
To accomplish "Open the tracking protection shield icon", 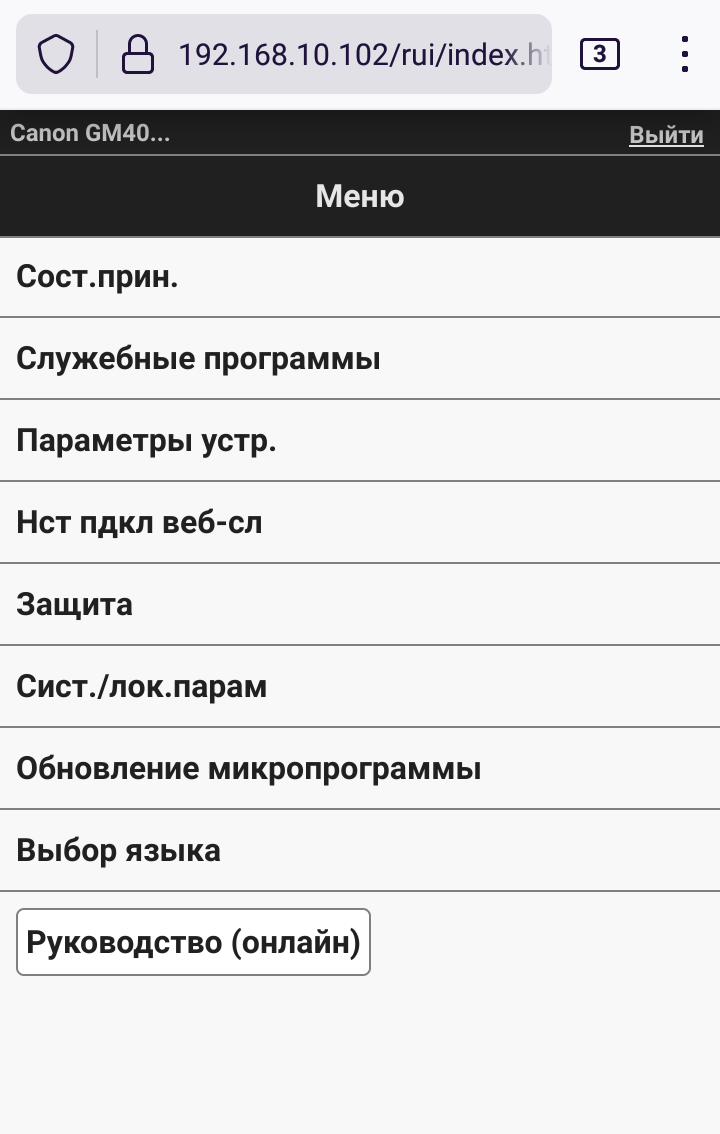I will point(56,54).
